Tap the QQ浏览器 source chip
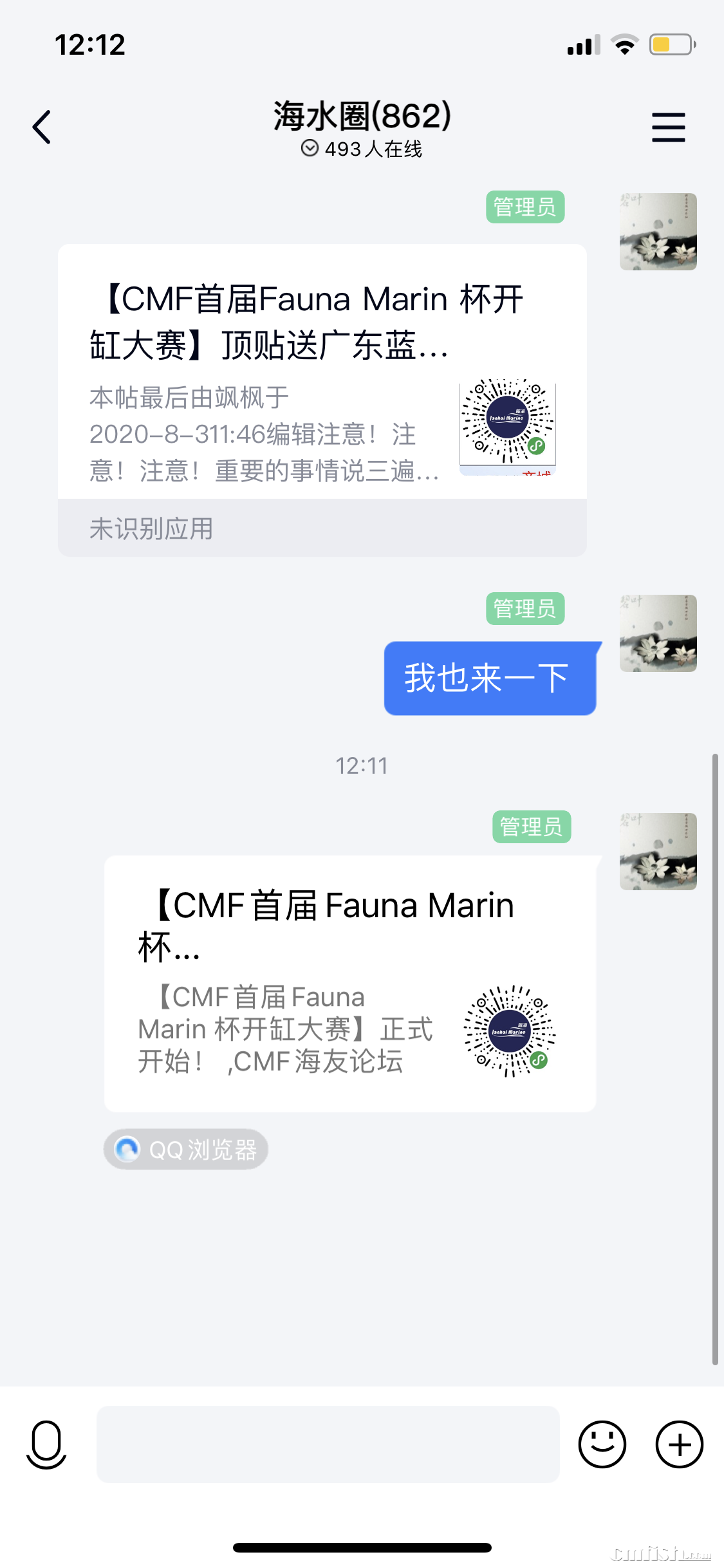Viewport: 724px width, 1568px height. (x=186, y=1149)
